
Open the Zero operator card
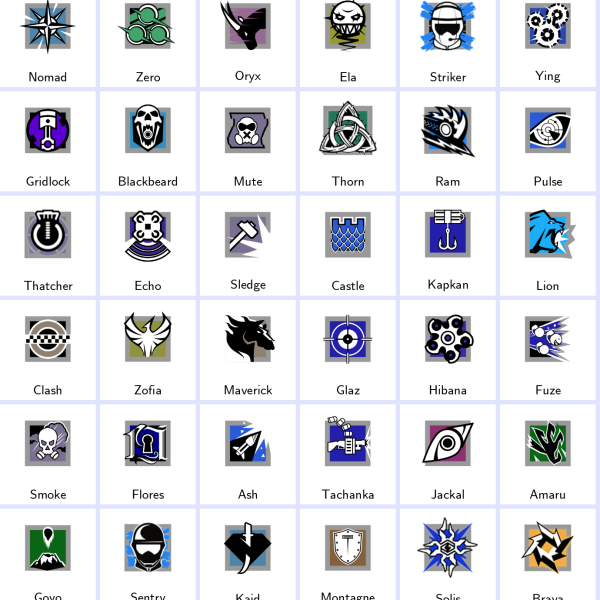click(x=148, y=40)
